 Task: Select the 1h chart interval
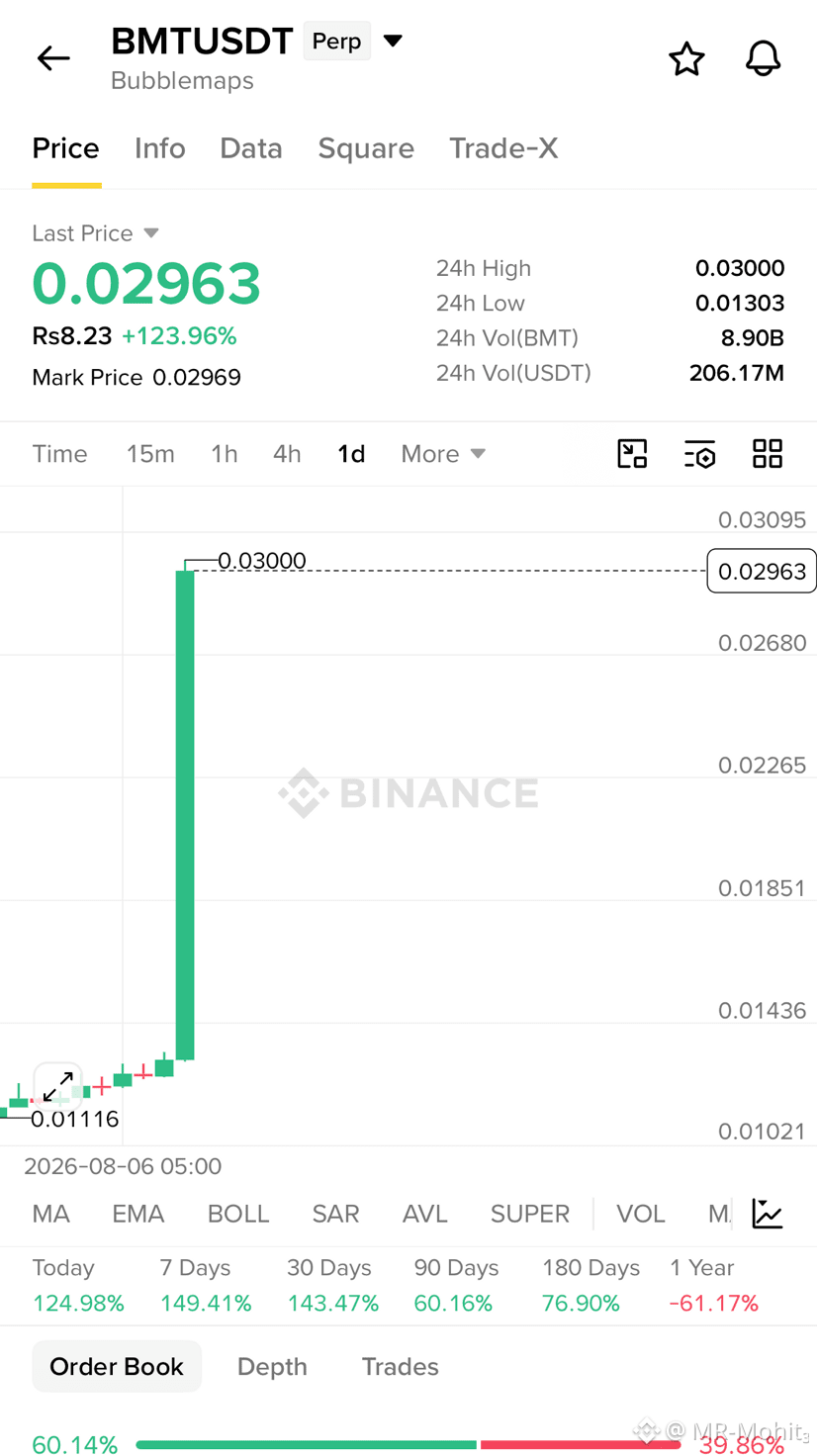225,454
